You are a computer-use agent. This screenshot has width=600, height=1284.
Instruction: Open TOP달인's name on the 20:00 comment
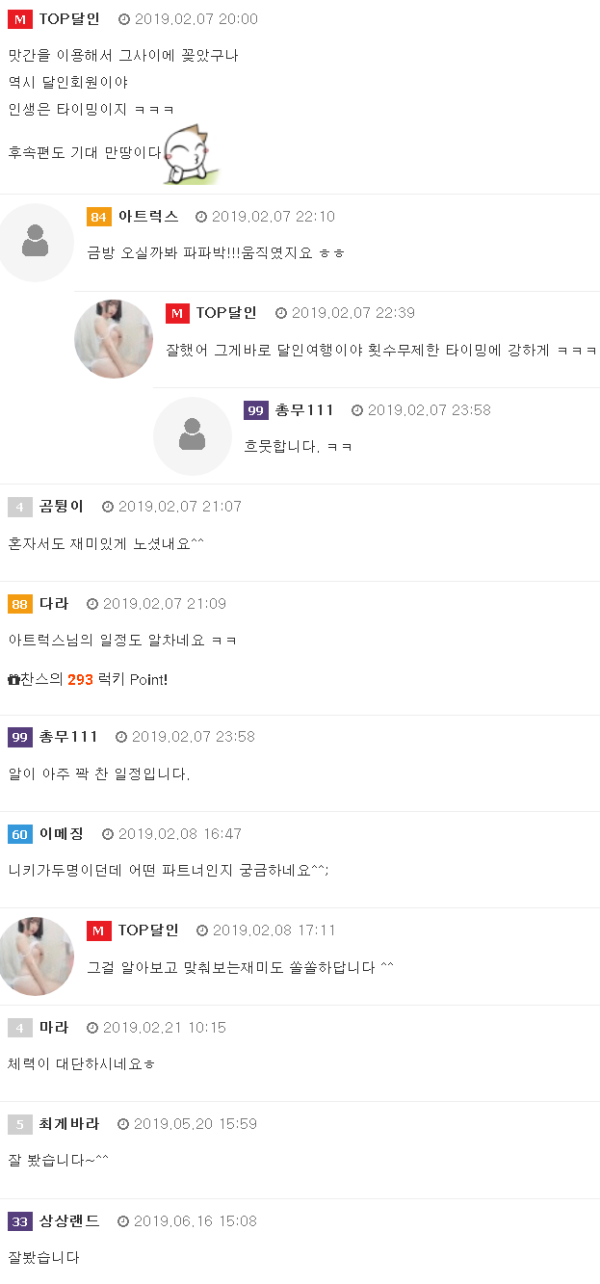pyautogui.click(x=69, y=19)
